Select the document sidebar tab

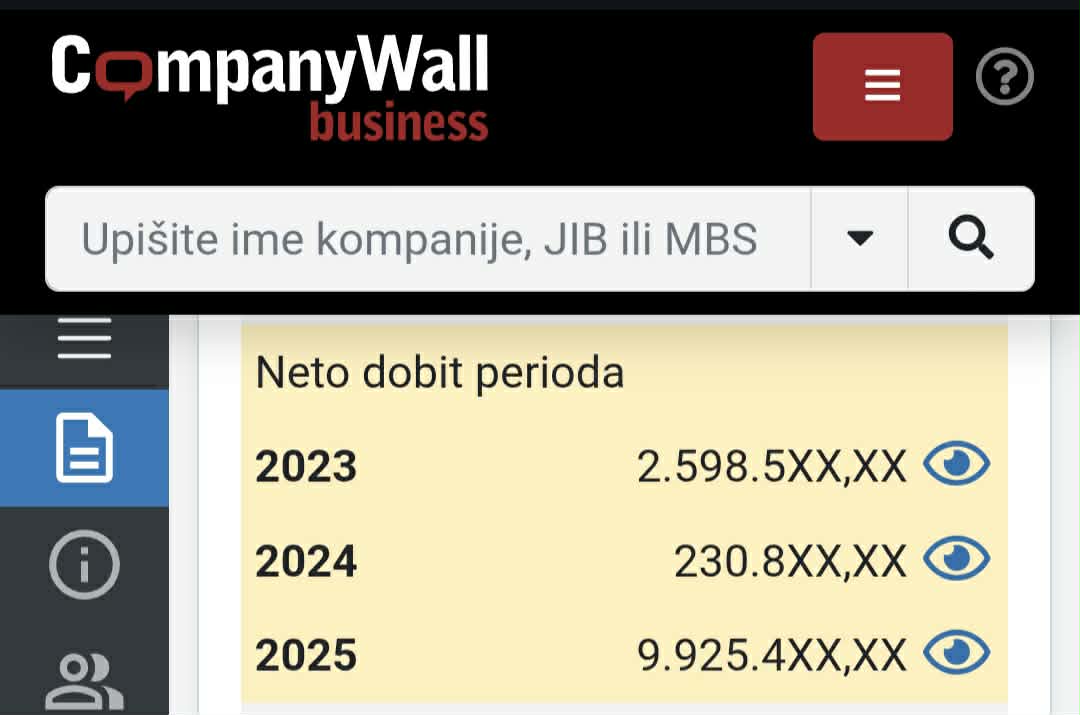tap(84, 448)
